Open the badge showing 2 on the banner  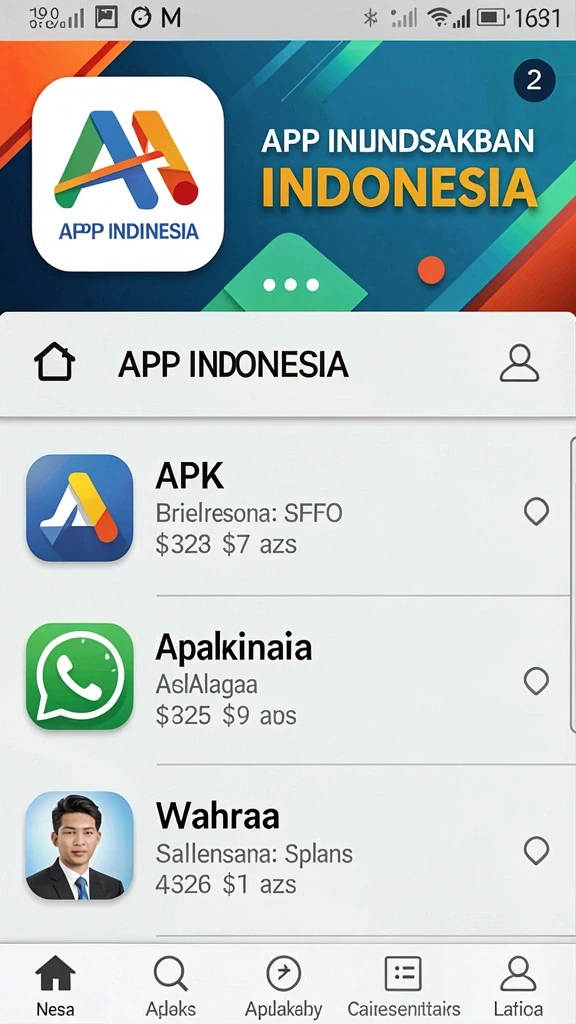tap(534, 80)
